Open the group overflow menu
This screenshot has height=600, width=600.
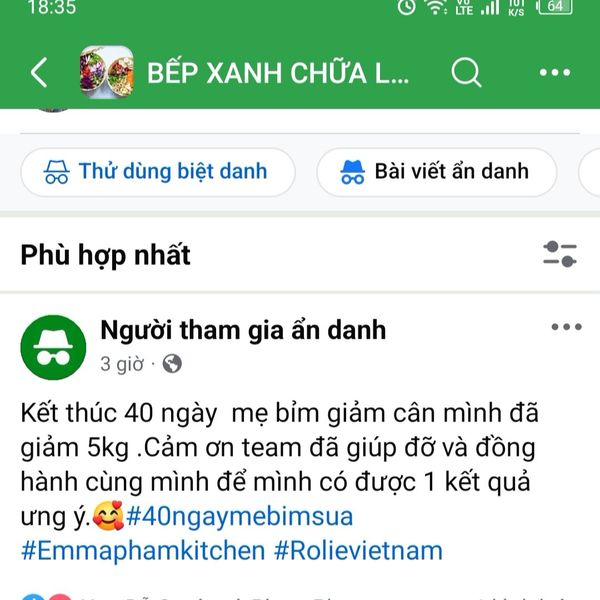pos(554,72)
